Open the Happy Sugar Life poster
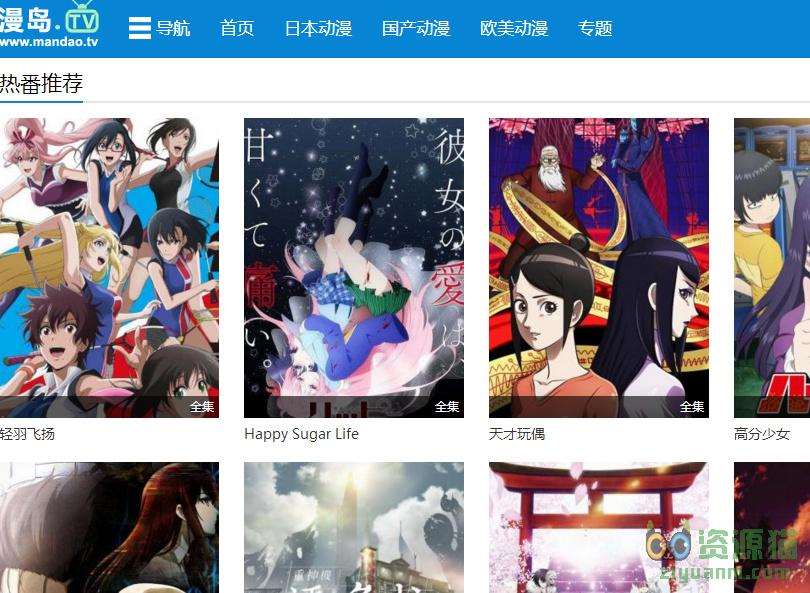 click(354, 267)
